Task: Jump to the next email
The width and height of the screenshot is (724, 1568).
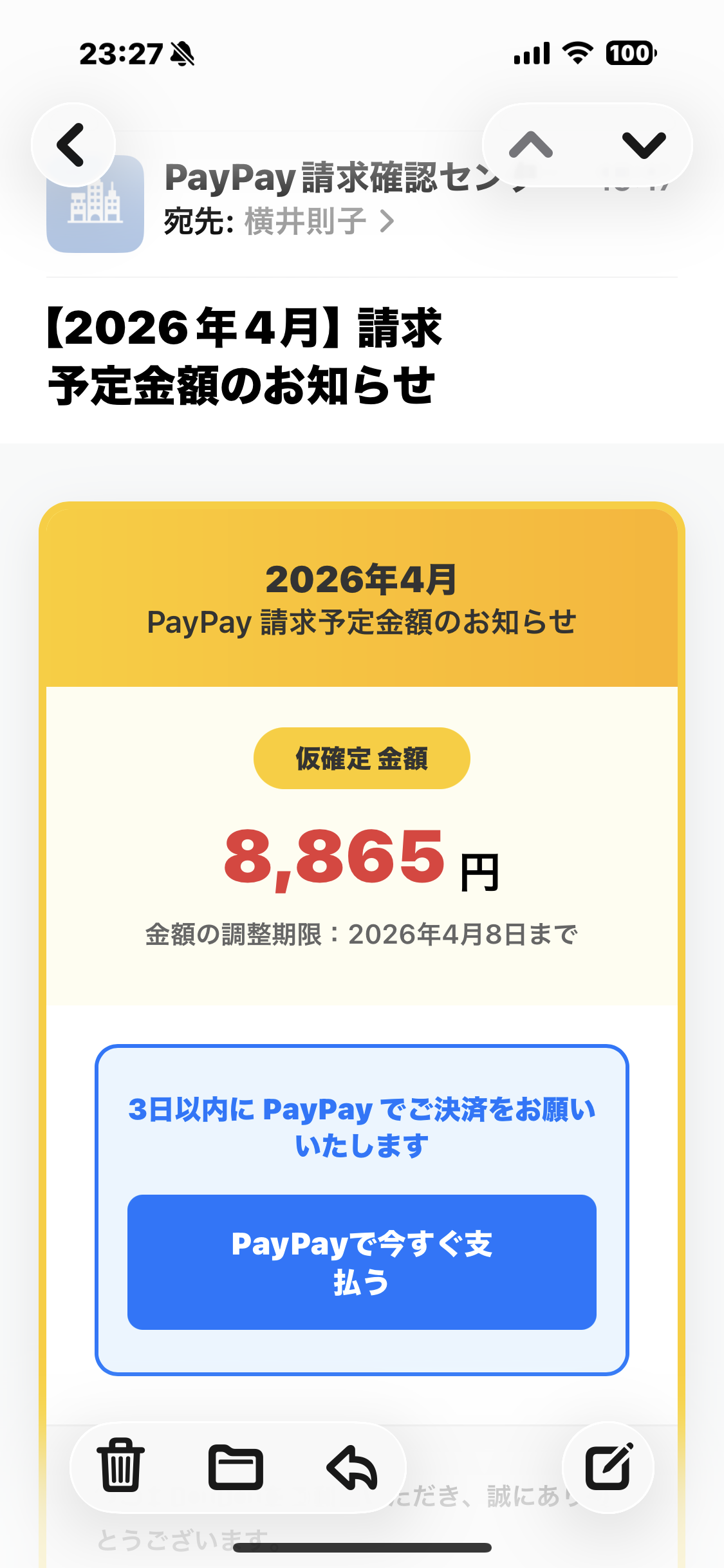Action: tap(644, 145)
